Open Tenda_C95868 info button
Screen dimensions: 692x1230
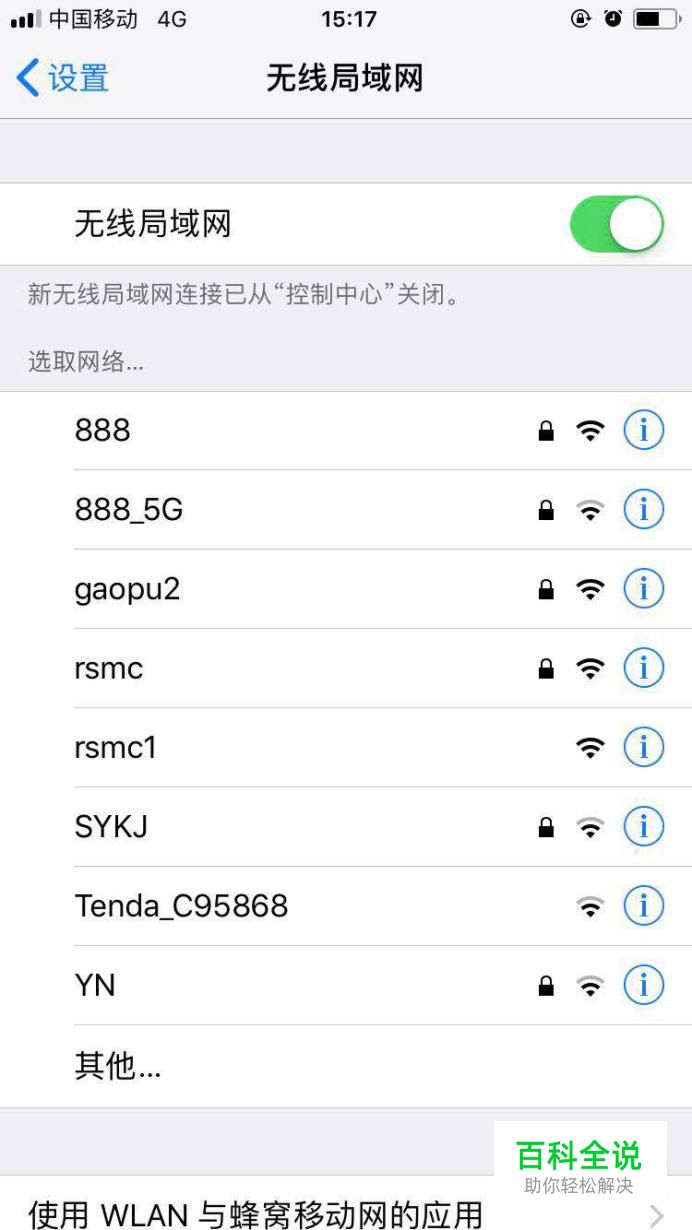[643, 906]
